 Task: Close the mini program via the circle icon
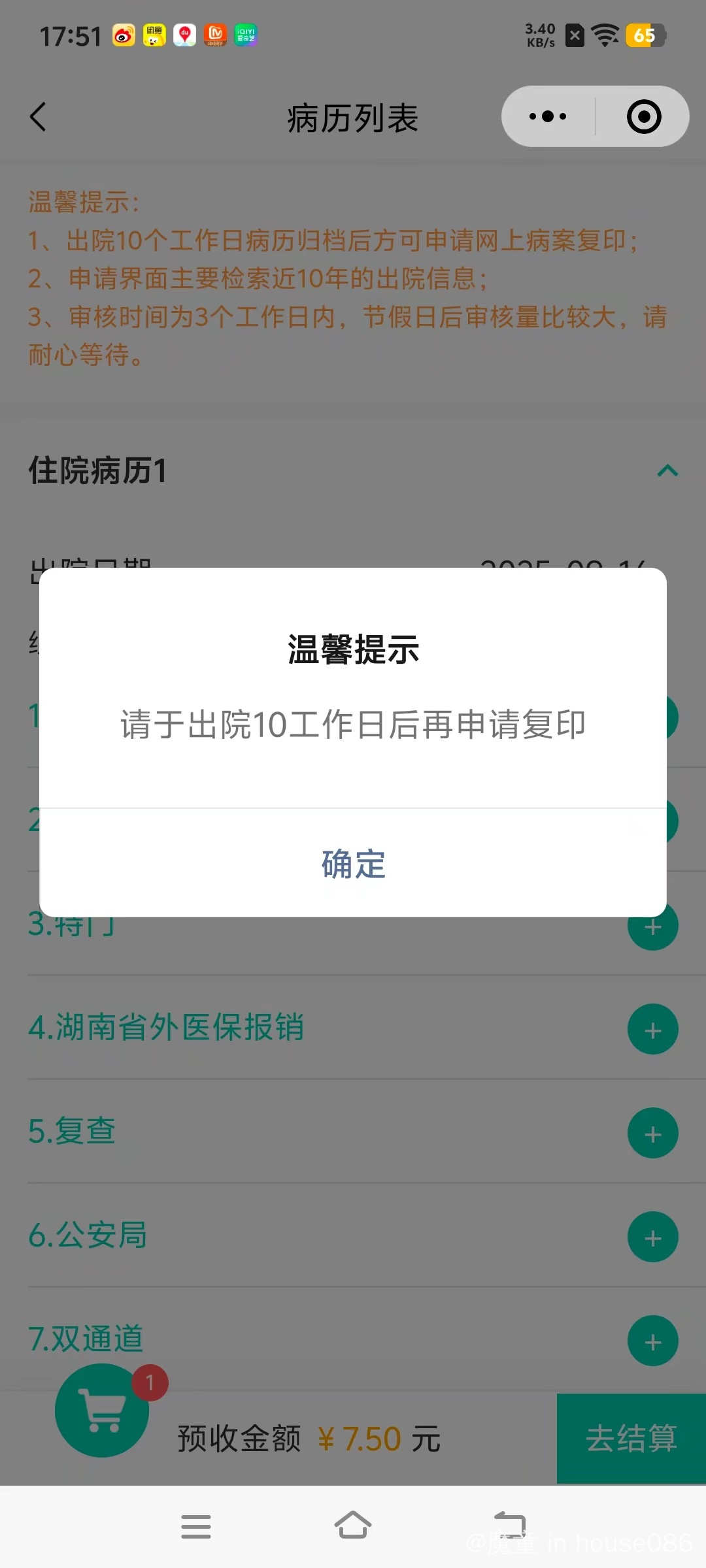tap(643, 117)
